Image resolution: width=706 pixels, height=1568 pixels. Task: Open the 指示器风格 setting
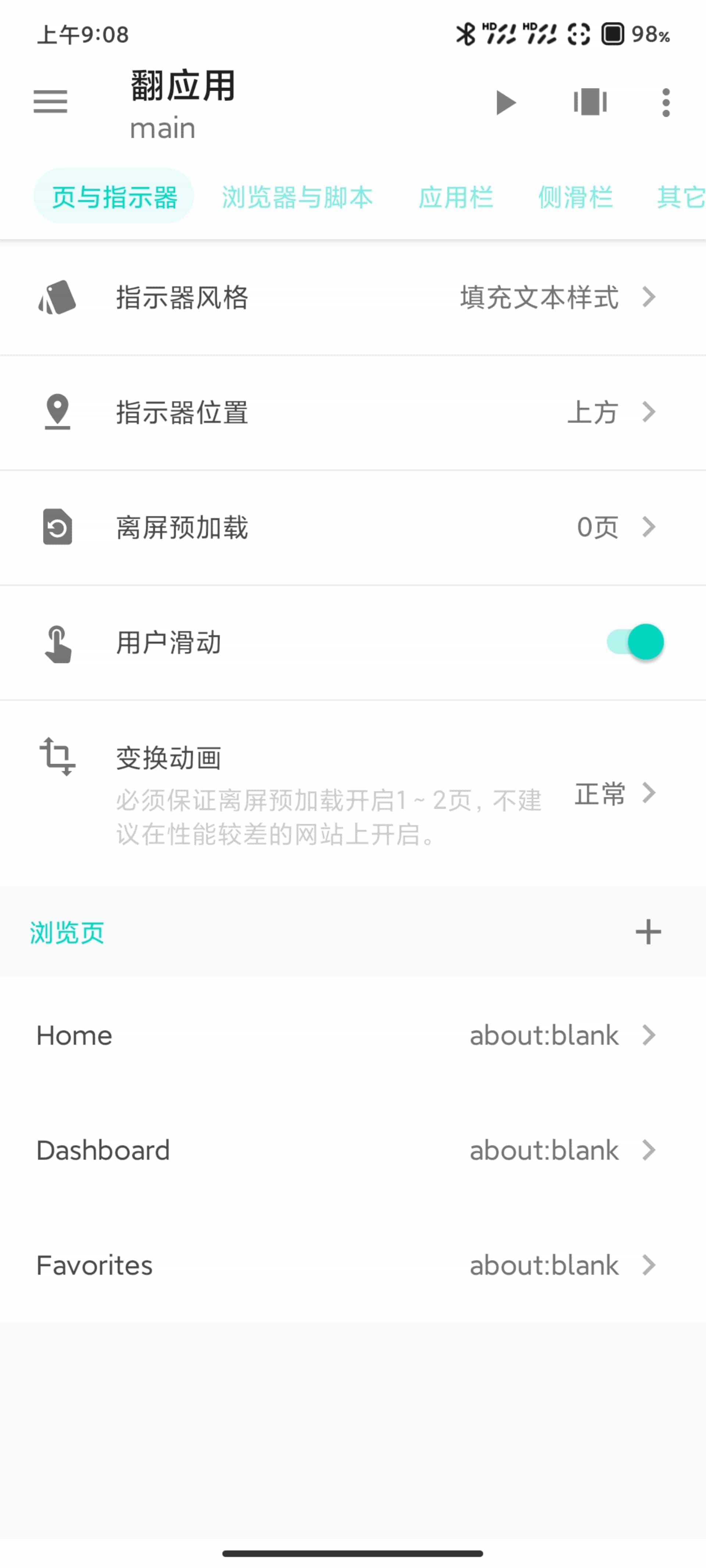353,298
